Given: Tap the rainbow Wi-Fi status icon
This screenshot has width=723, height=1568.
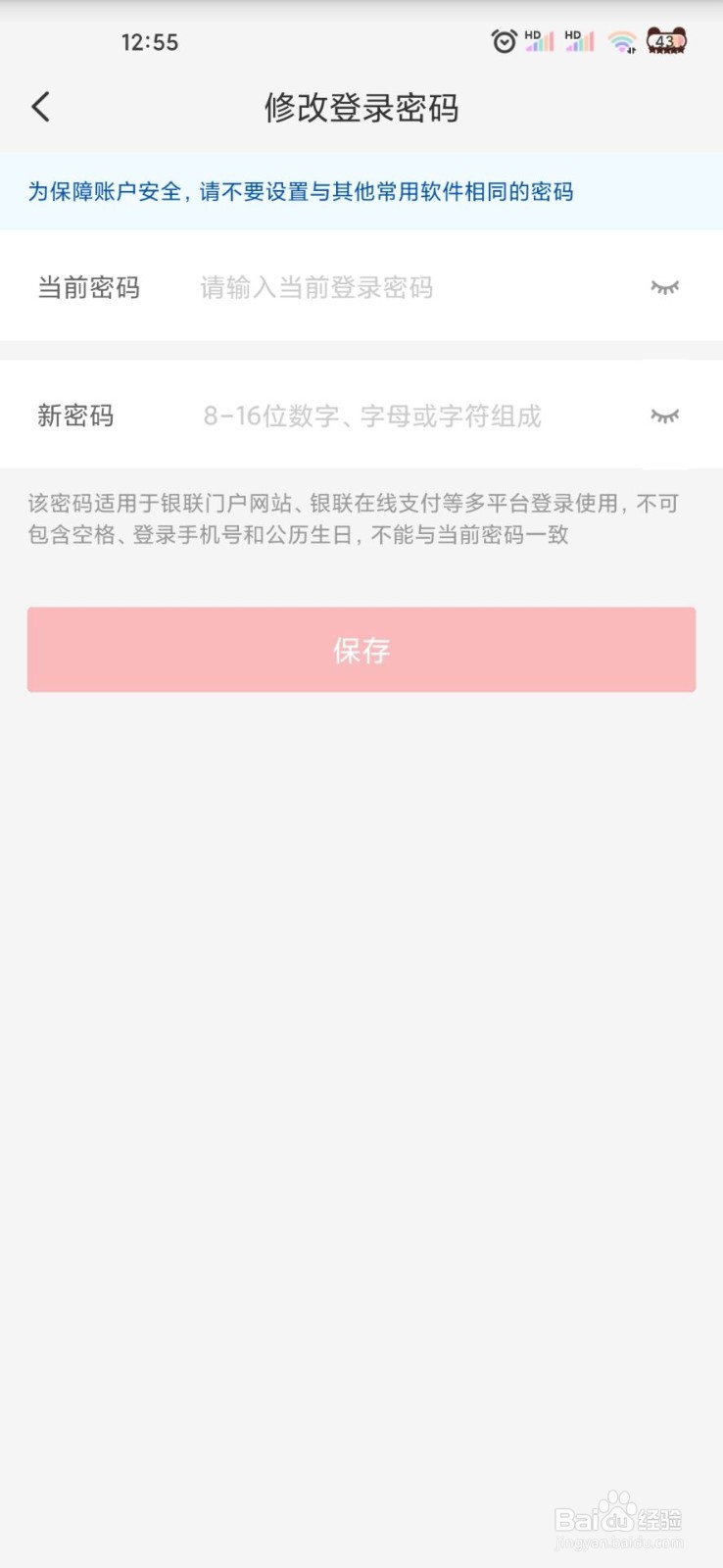Looking at the screenshot, I should pyautogui.click(x=620, y=41).
